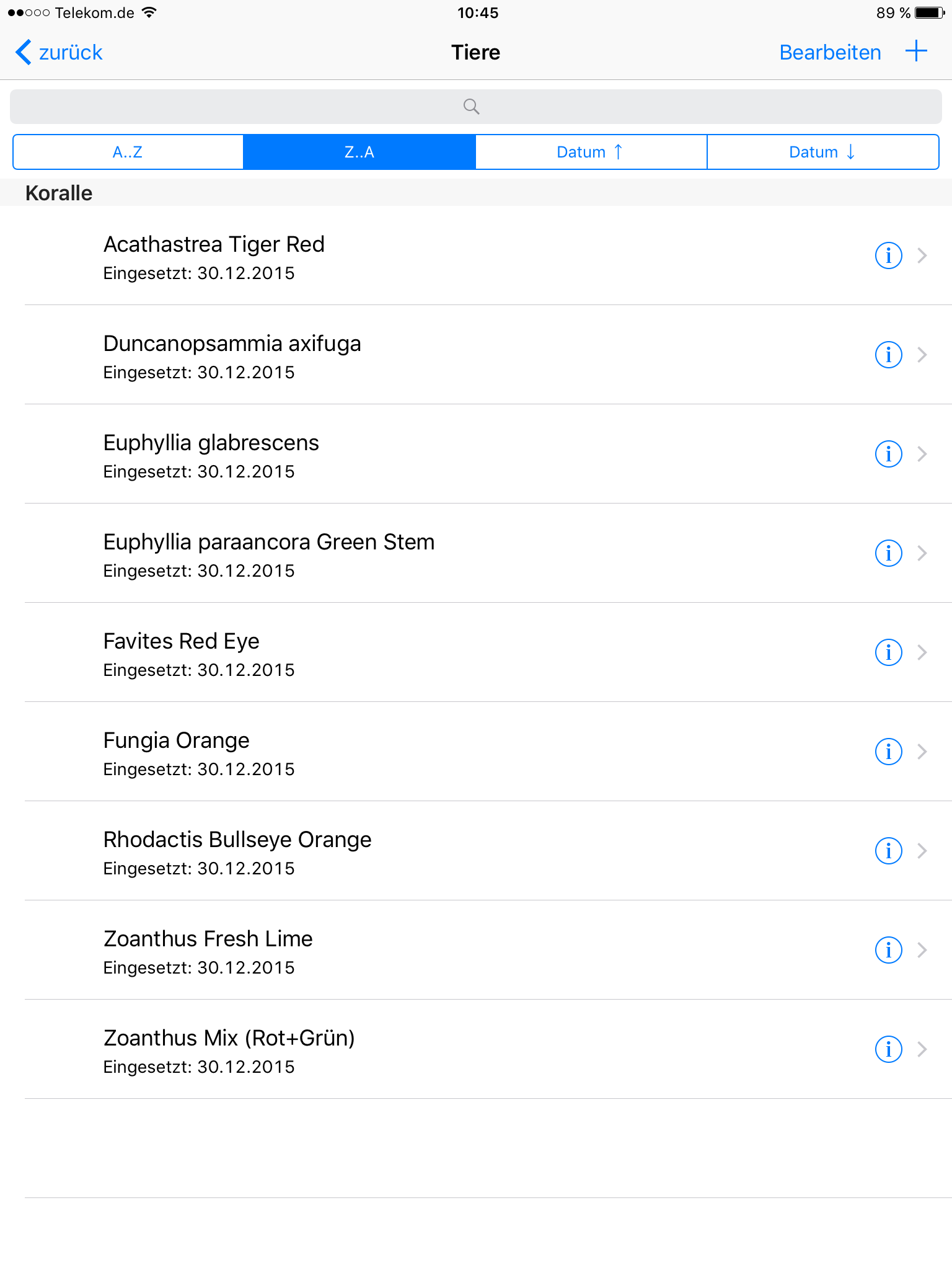
Task: Open Euphyllia glabrescens entry
Action: (434, 454)
